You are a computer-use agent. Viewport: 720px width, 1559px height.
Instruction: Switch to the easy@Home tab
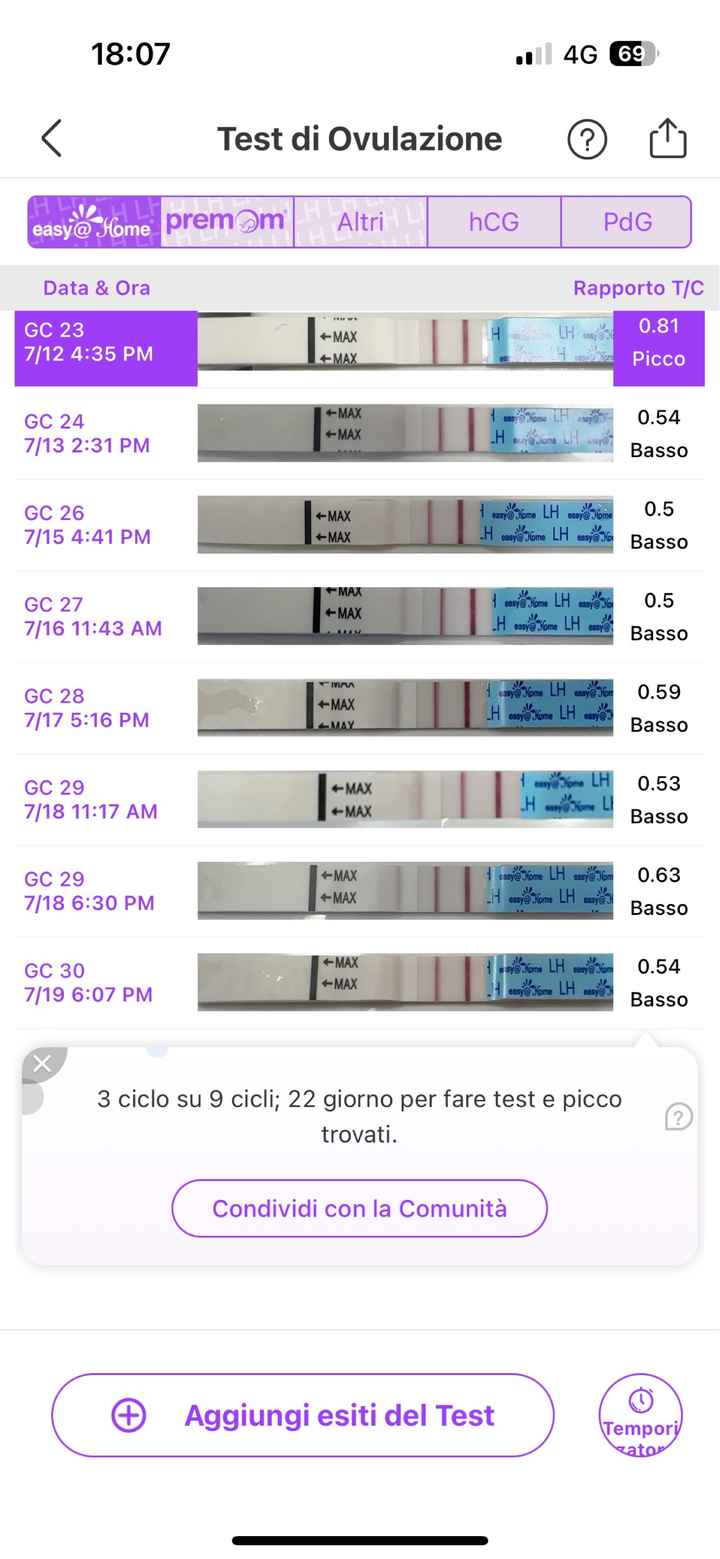tap(90, 221)
